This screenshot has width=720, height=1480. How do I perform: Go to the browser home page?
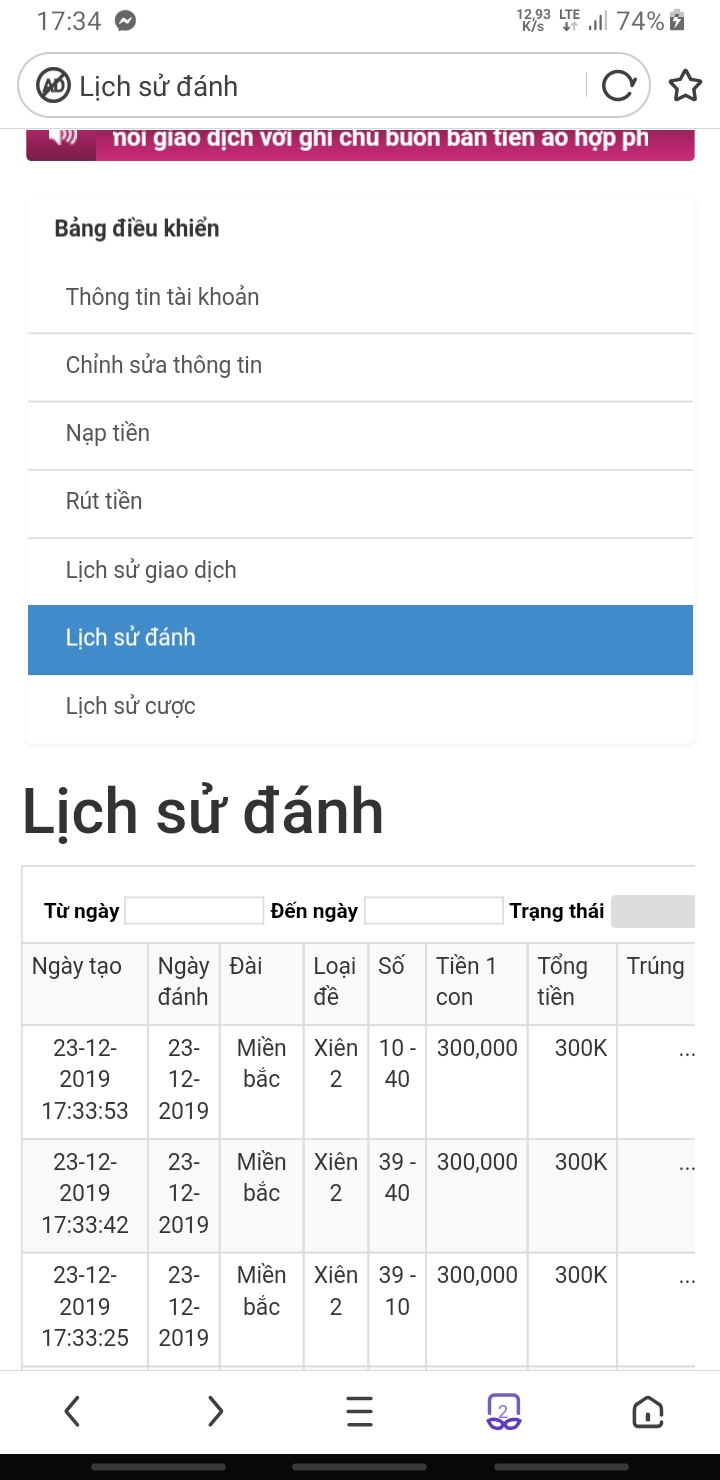(x=648, y=1412)
